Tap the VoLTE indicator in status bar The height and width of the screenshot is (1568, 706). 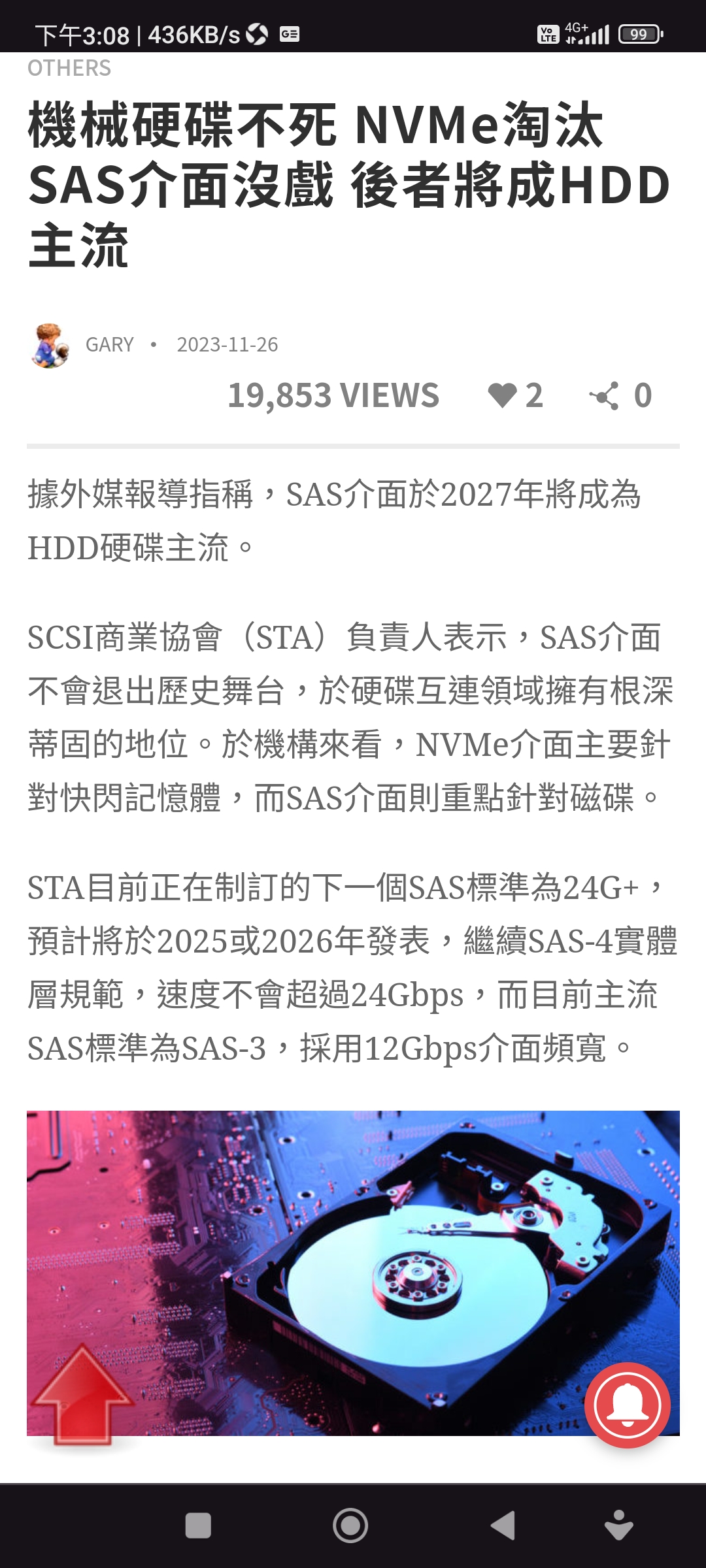(548, 34)
